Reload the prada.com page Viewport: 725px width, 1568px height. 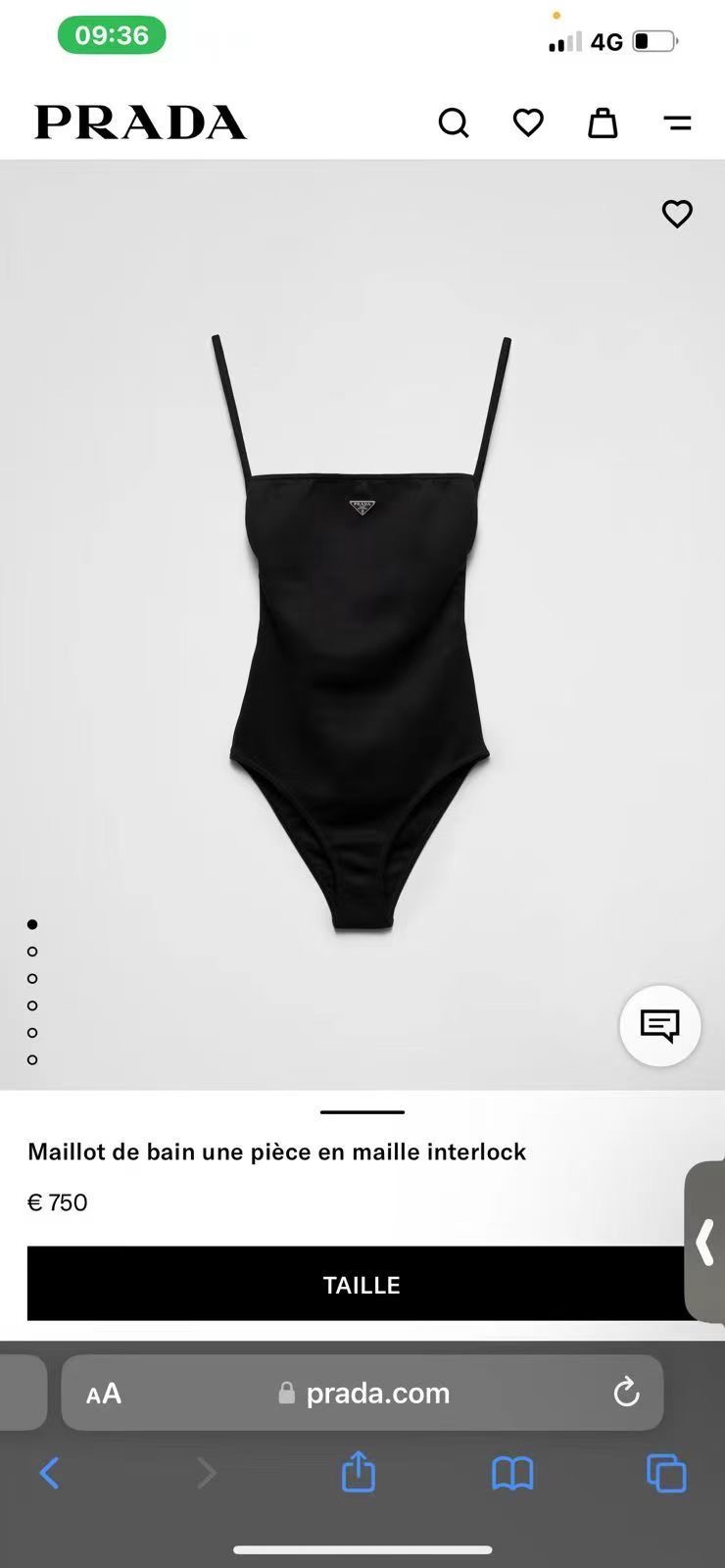[627, 1392]
